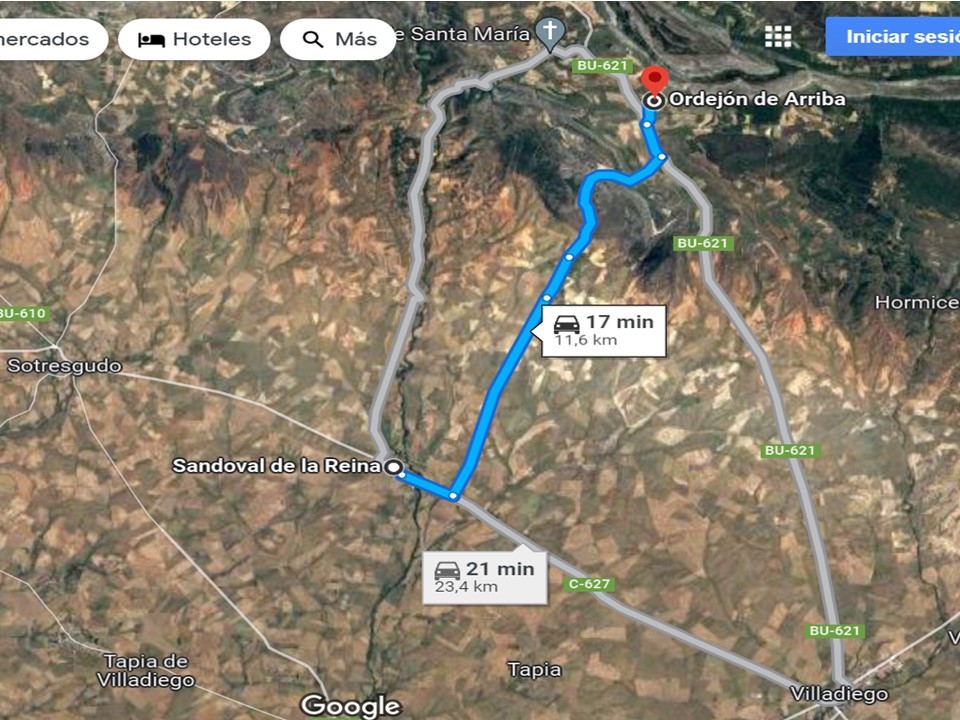Open the Santa María church marker
Screen dimensions: 960x720
click(548, 33)
